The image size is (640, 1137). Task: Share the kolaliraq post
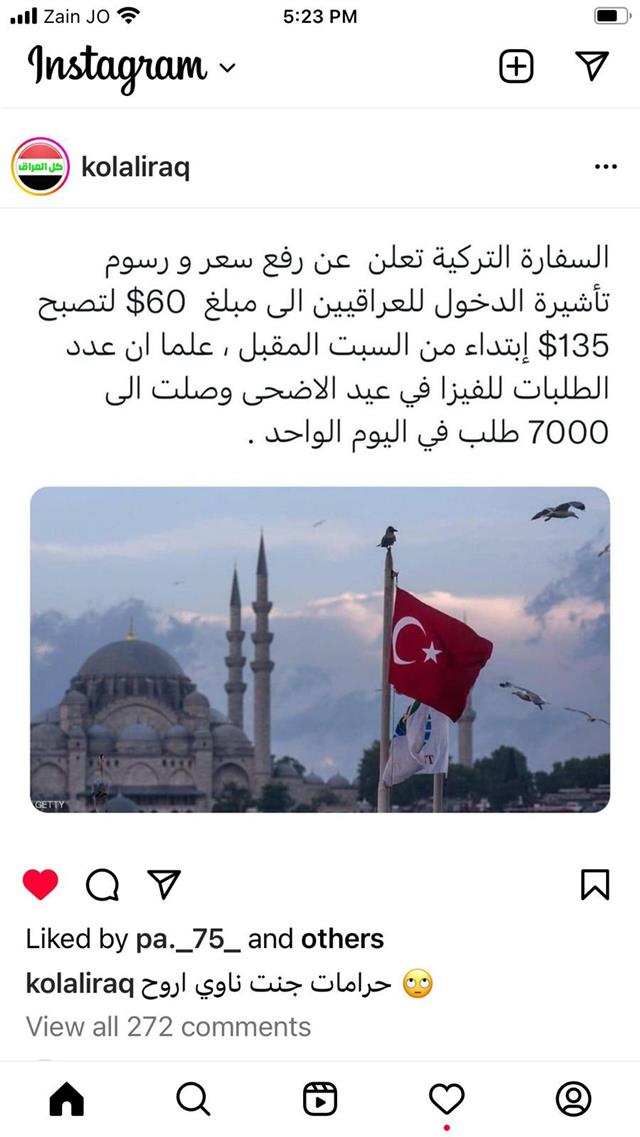[162, 883]
